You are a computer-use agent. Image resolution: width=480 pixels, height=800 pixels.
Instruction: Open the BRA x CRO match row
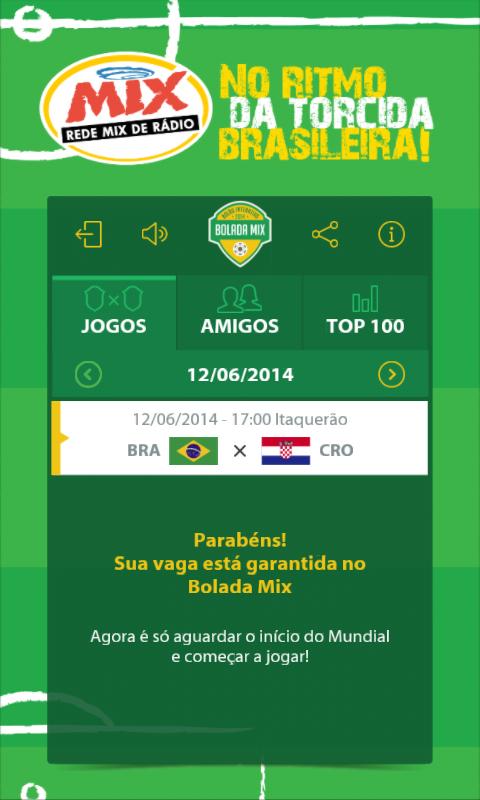(x=240, y=438)
